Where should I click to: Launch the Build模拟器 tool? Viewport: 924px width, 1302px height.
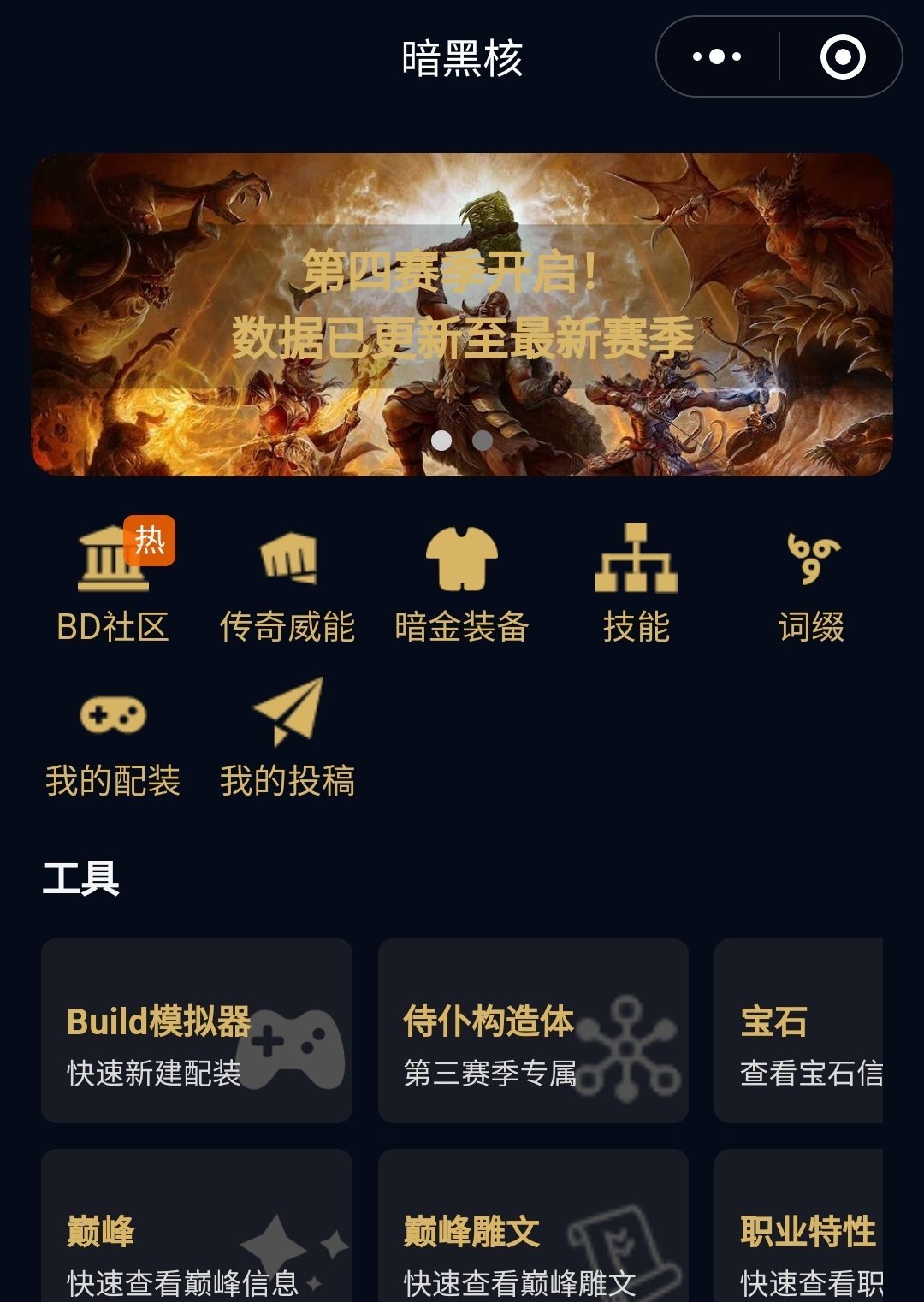click(x=197, y=1030)
